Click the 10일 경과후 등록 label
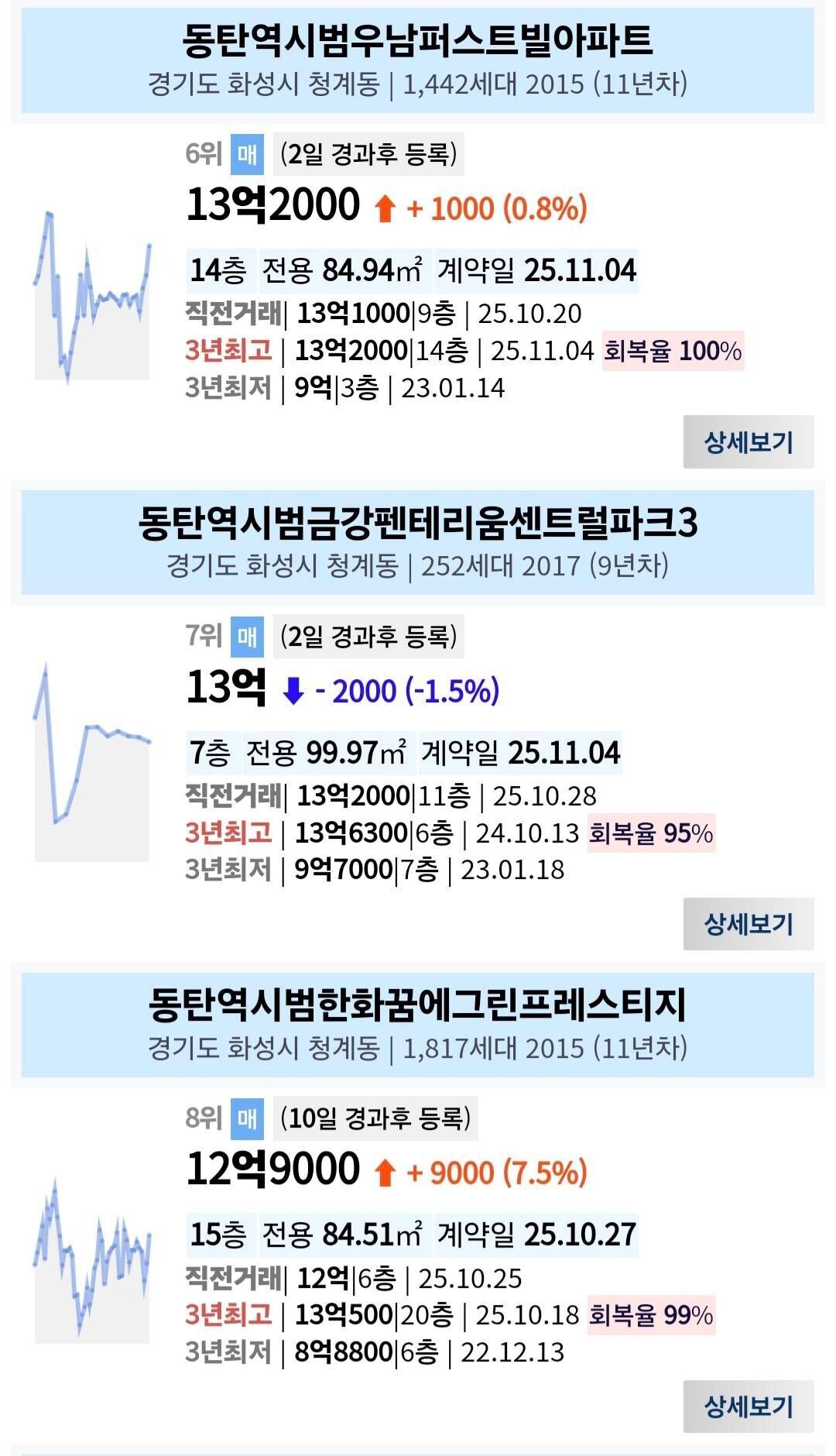This screenshot has width=836, height=1456. coord(377,1118)
